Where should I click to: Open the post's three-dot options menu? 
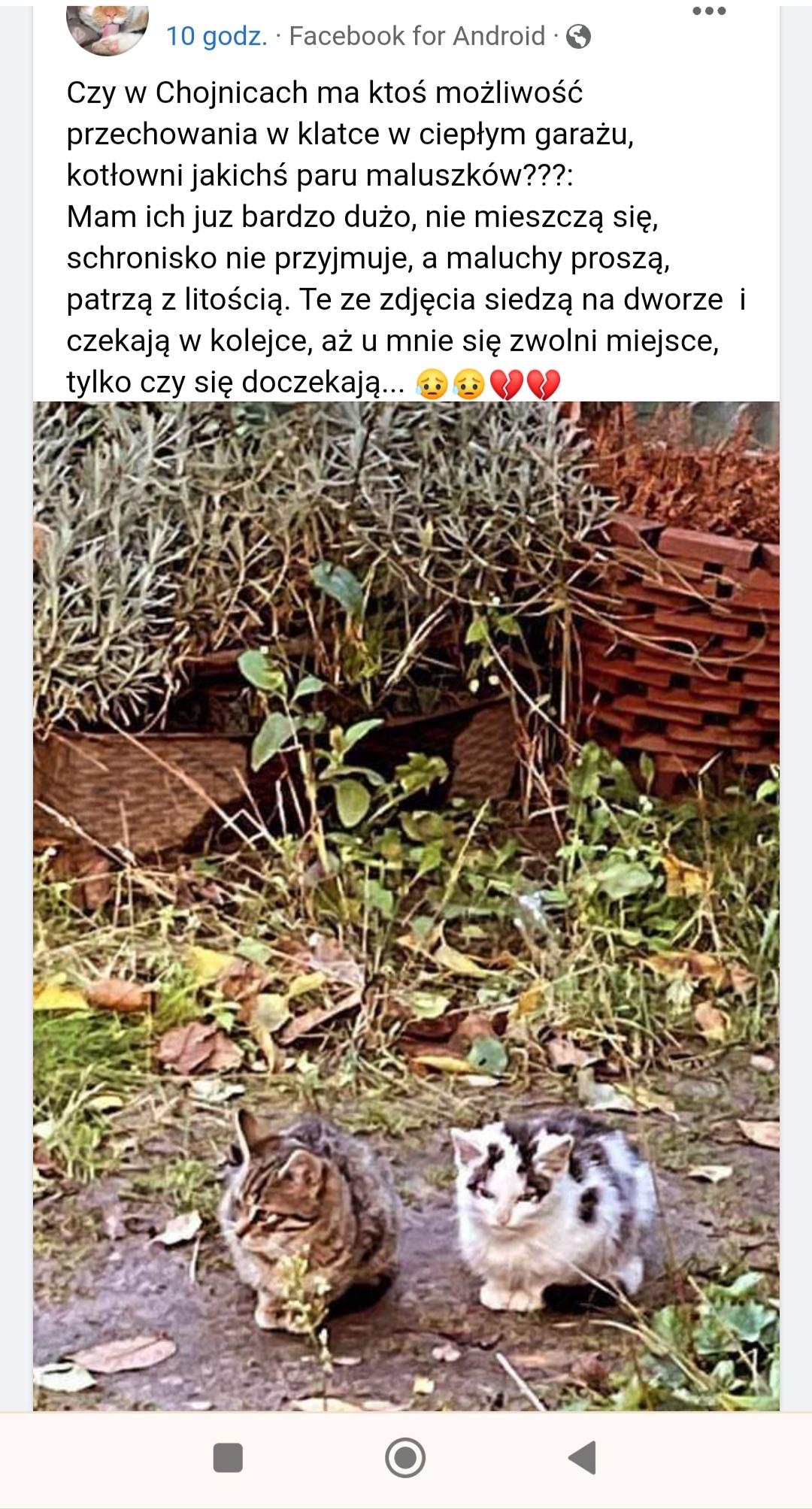coord(709,11)
